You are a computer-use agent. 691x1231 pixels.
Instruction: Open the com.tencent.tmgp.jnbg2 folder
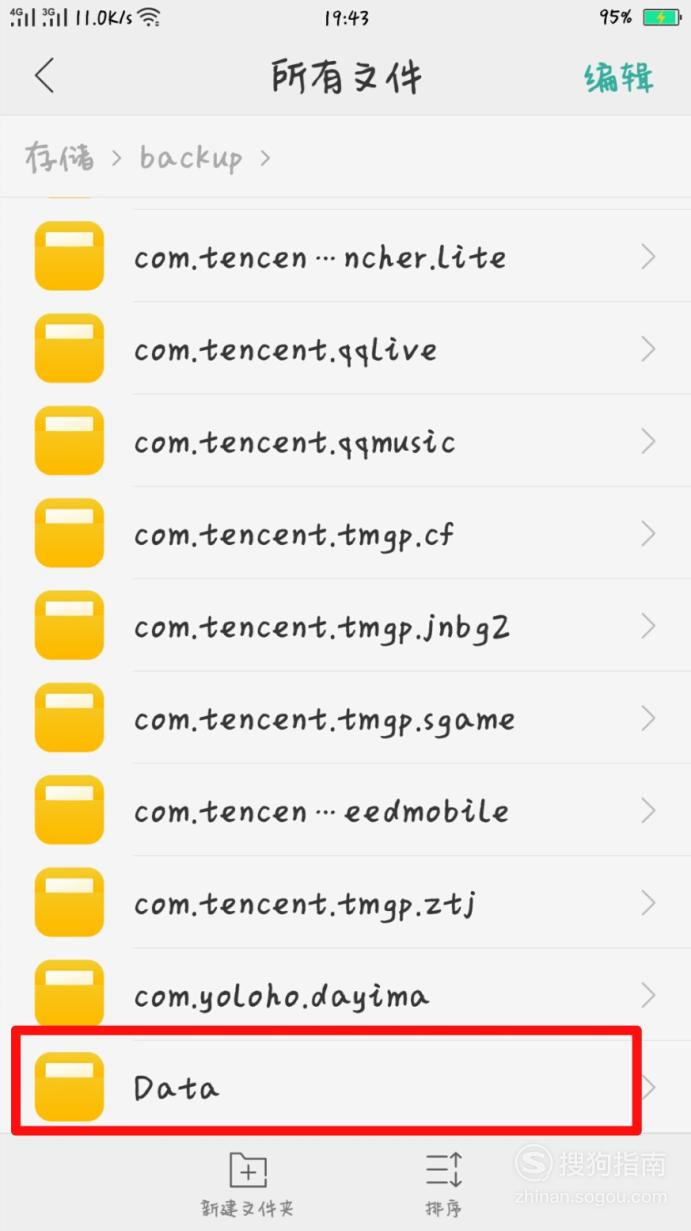pyautogui.click(x=345, y=626)
